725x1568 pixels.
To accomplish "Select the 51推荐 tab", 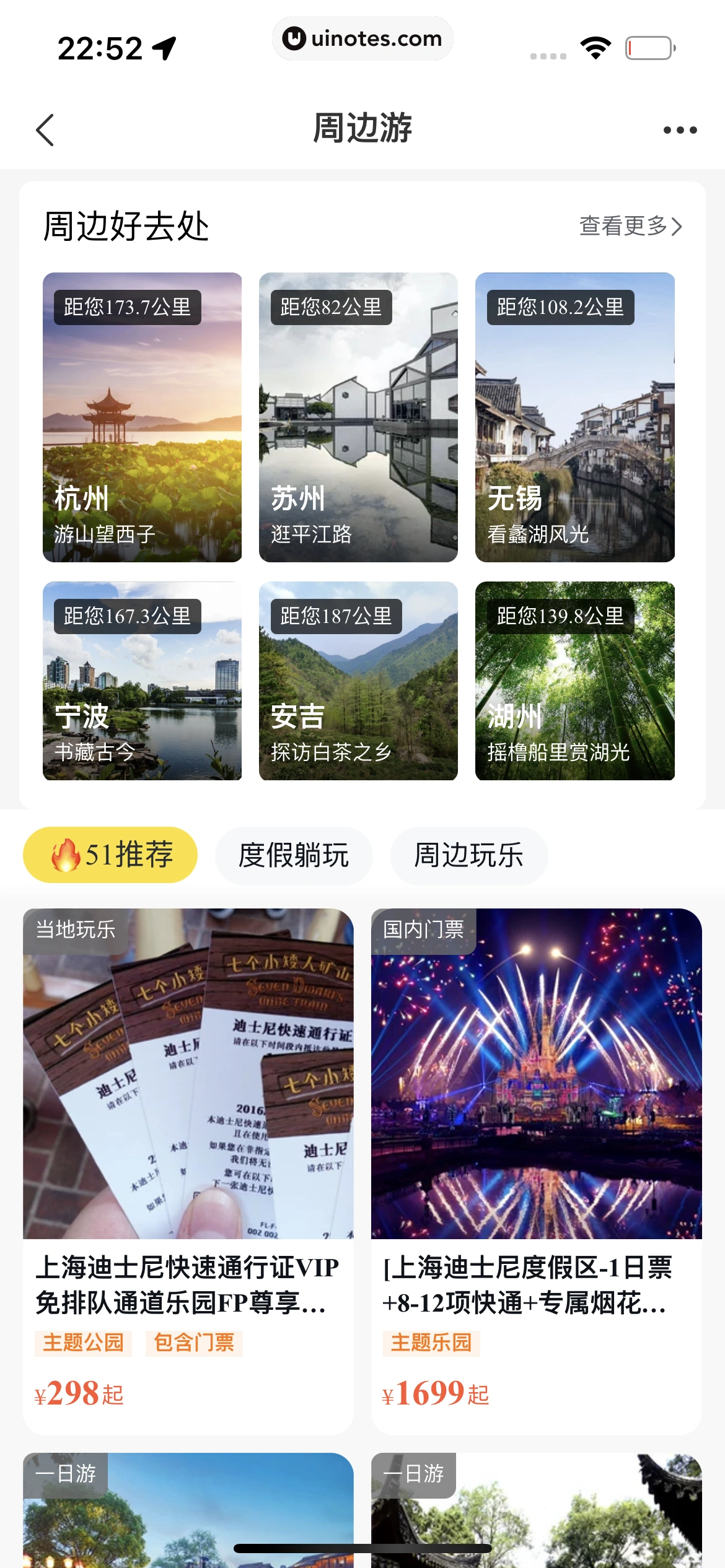I will point(110,855).
